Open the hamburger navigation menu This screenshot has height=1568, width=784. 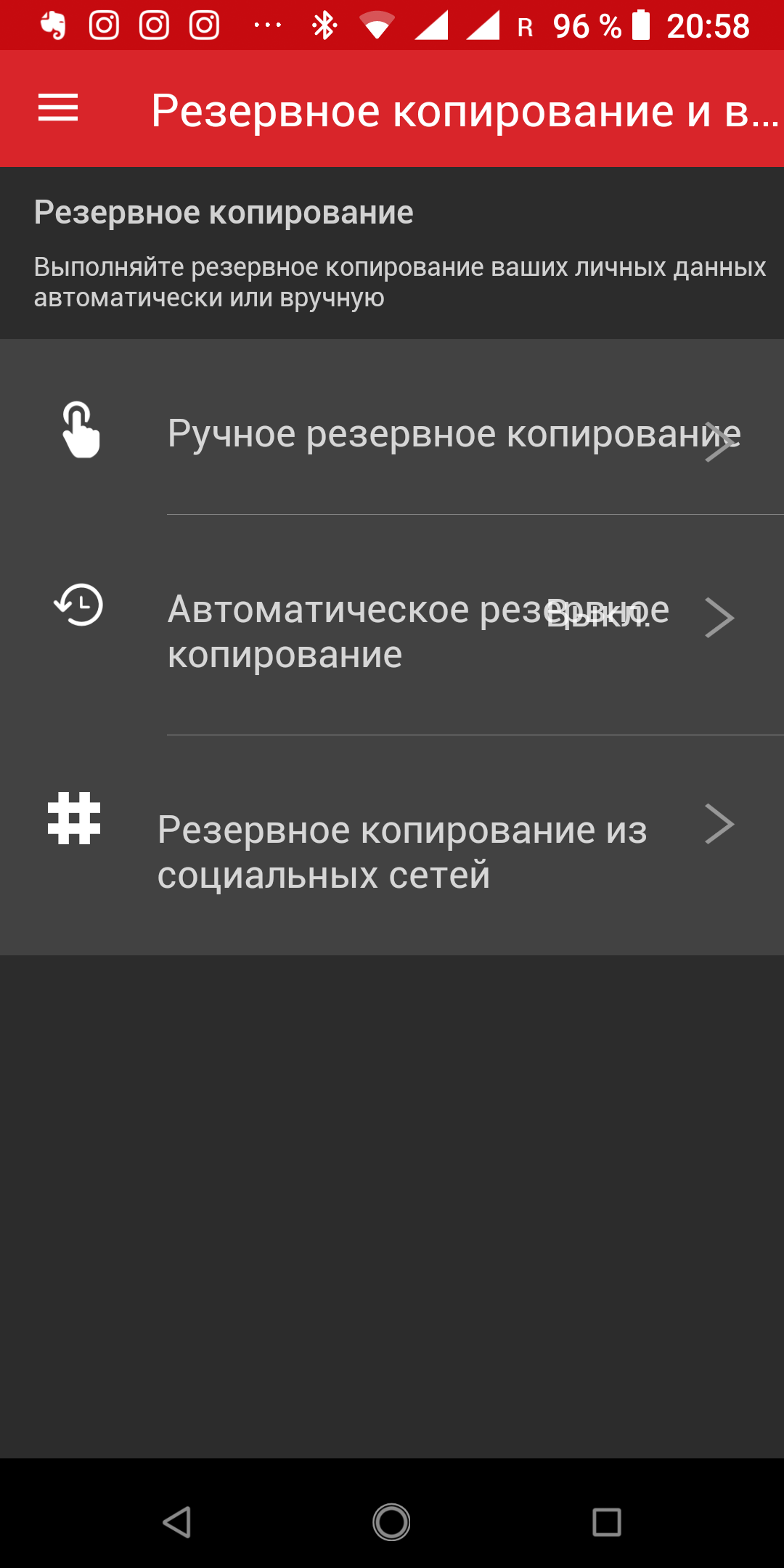pos(58,109)
